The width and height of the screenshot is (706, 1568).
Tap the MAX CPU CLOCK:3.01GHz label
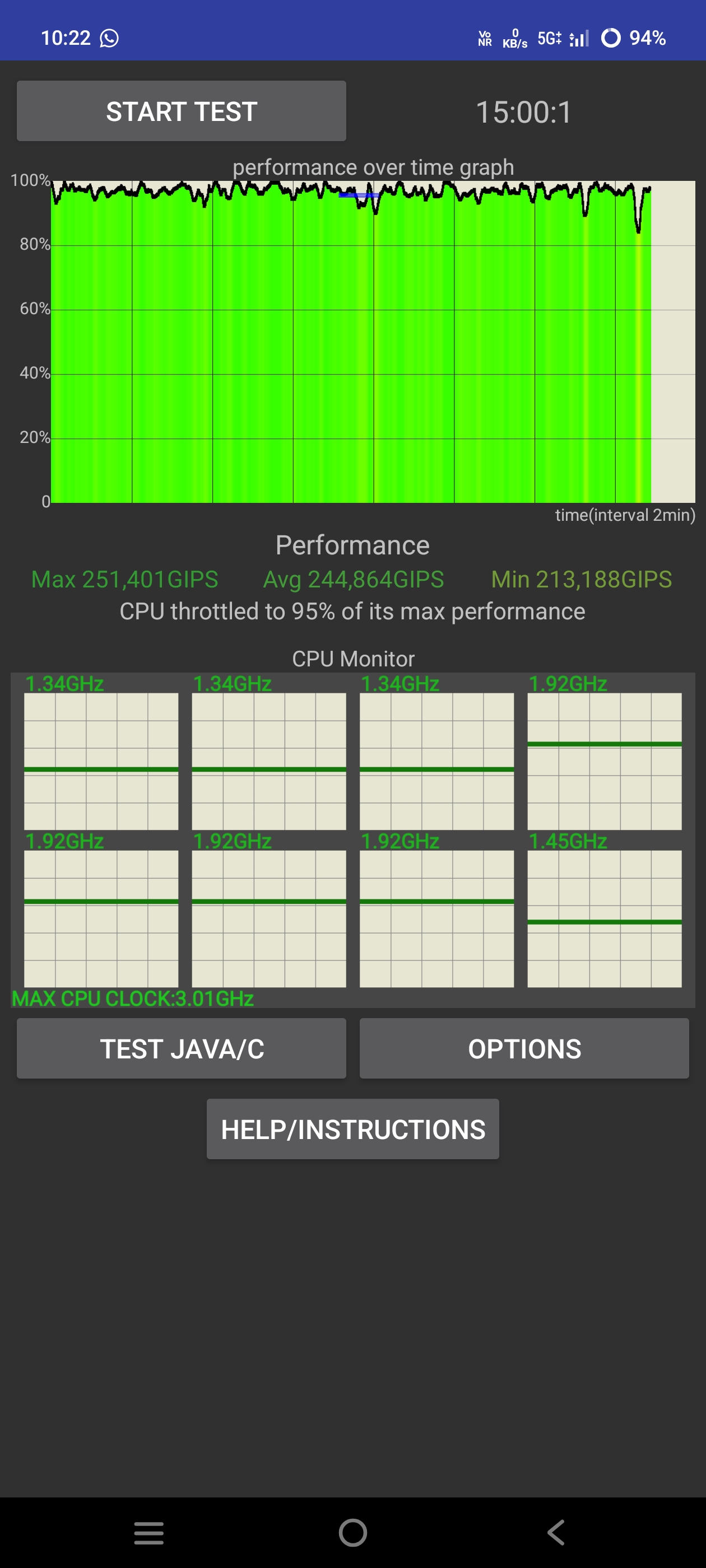[132, 999]
